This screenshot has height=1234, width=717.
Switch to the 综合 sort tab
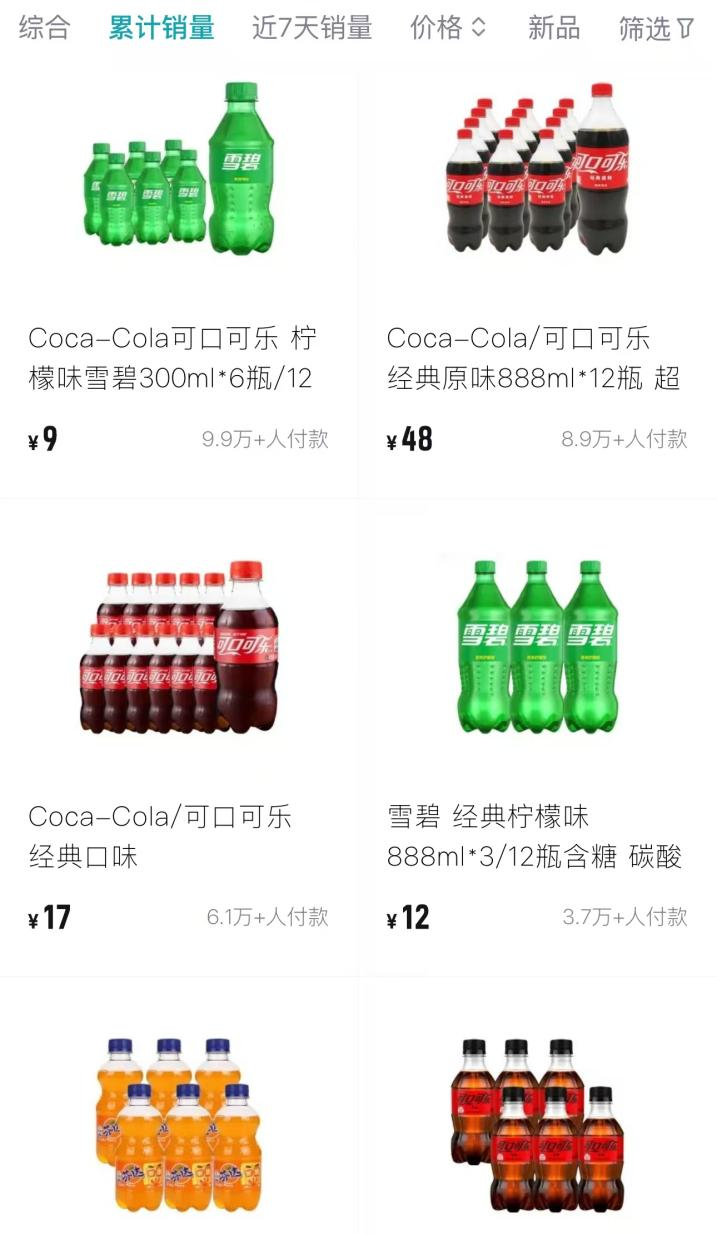point(44,28)
